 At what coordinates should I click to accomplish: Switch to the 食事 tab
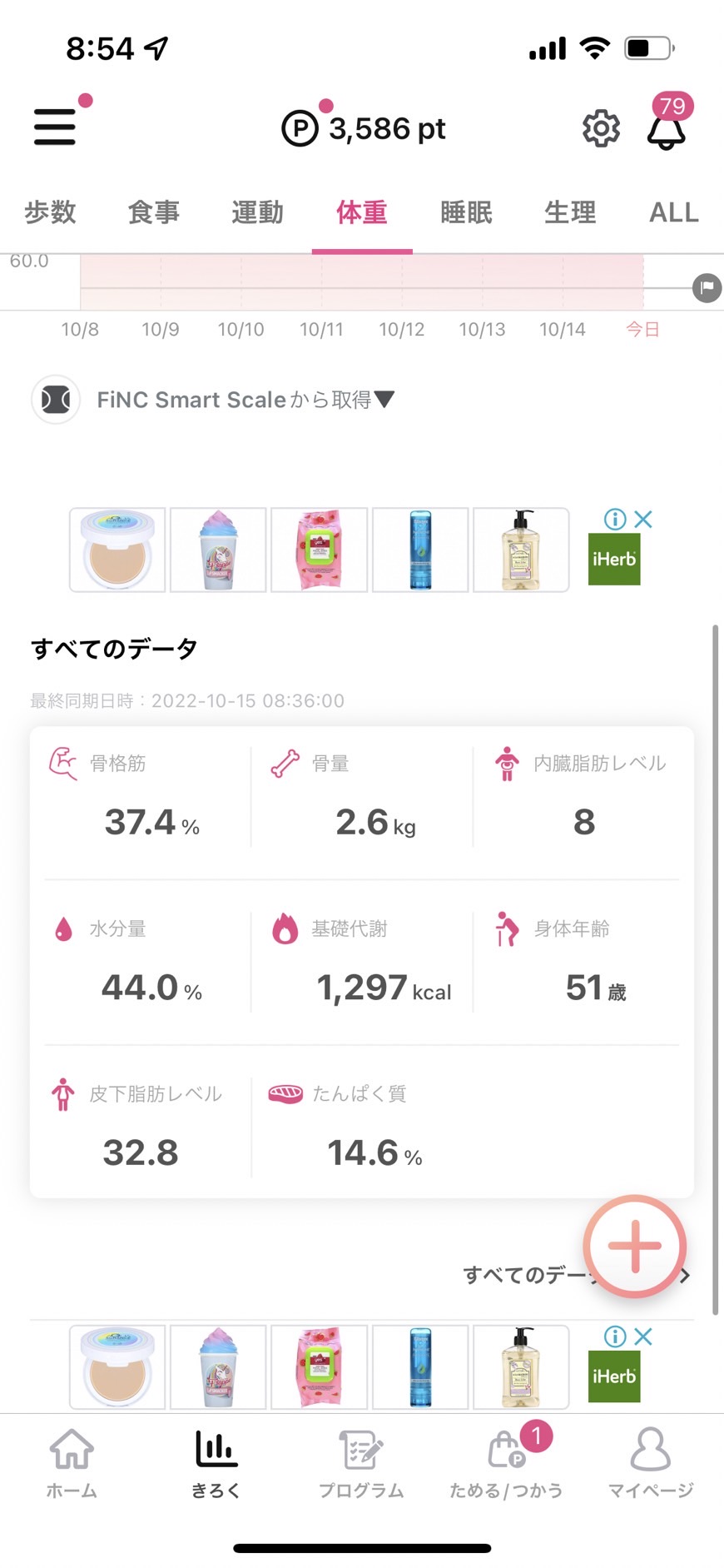pos(154,212)
